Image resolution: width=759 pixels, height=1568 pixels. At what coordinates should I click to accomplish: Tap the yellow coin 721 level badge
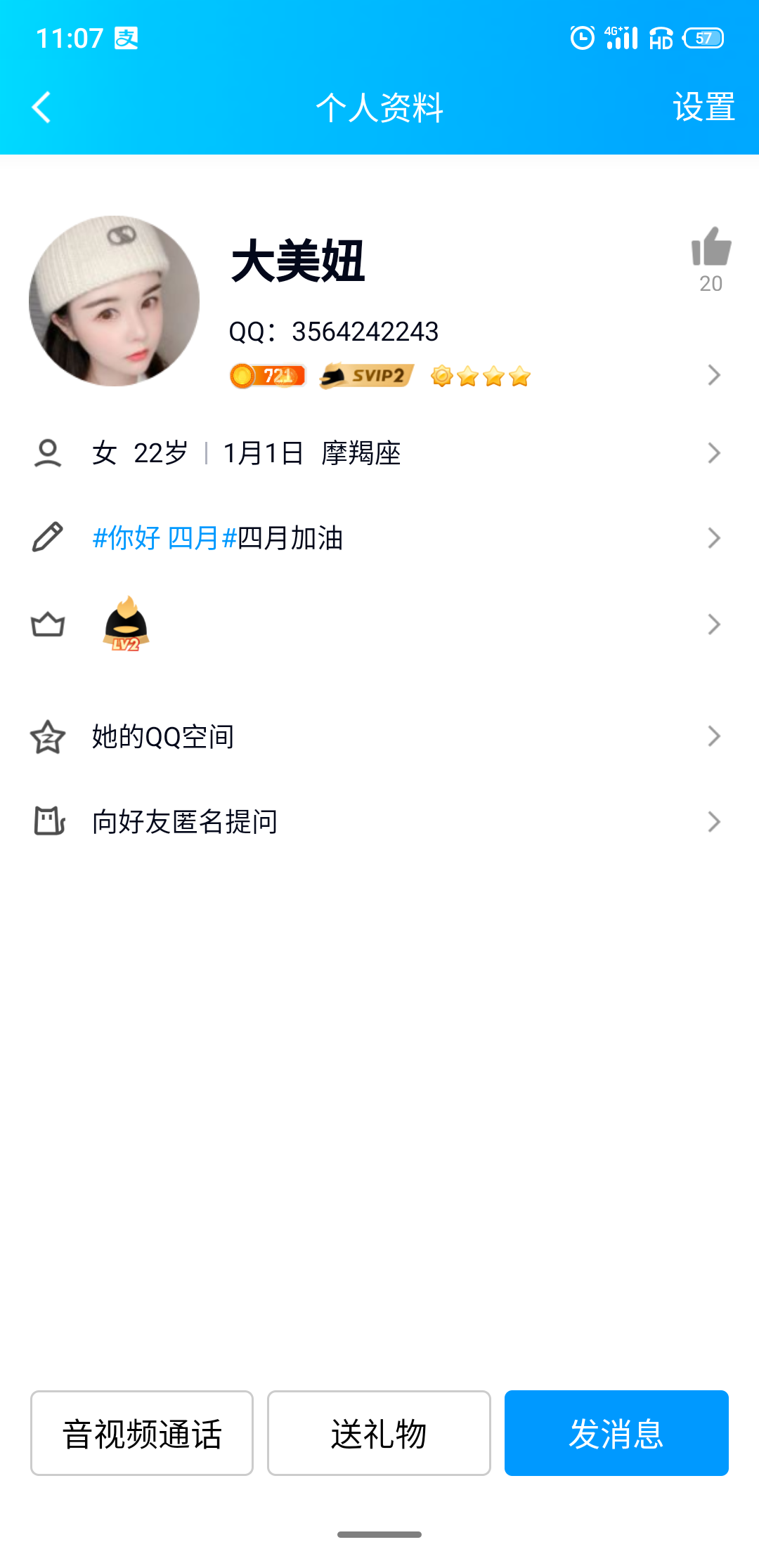(x=267, y=376)
